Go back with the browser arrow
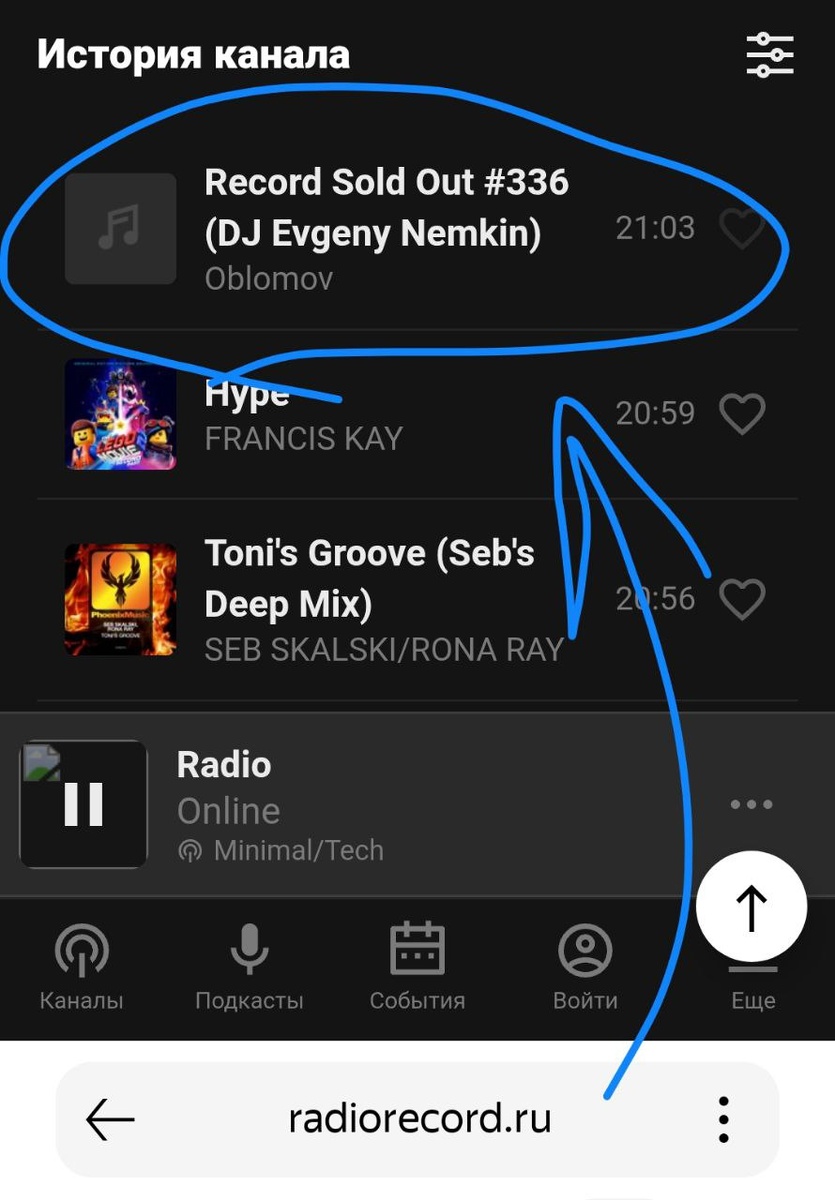The width and height of the screenshot is (835, 1200). [110, 1119]
